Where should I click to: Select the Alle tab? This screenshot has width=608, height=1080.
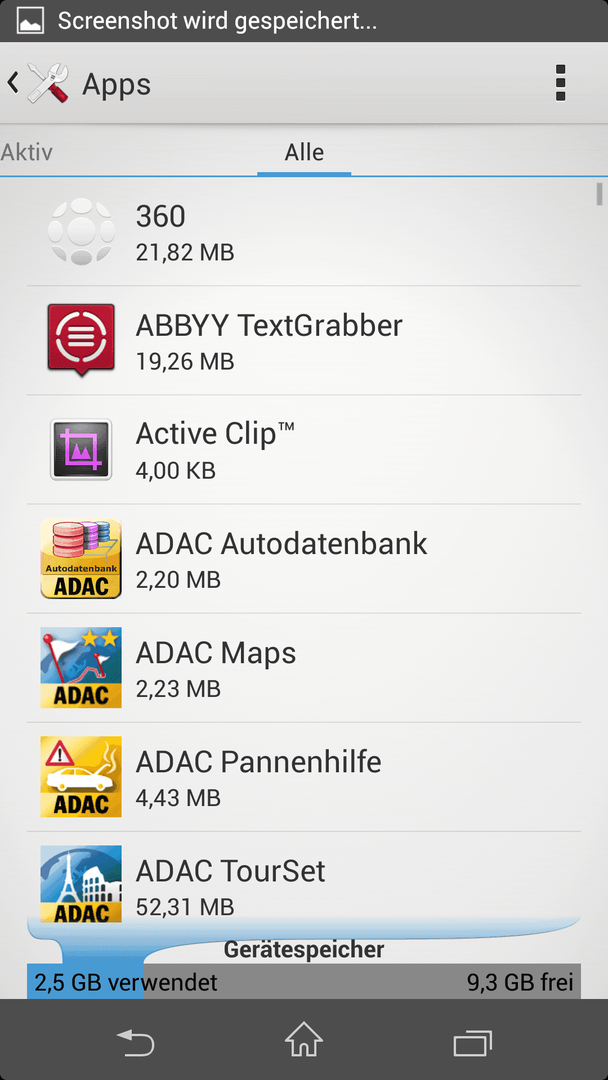click(x=304, y=152)
